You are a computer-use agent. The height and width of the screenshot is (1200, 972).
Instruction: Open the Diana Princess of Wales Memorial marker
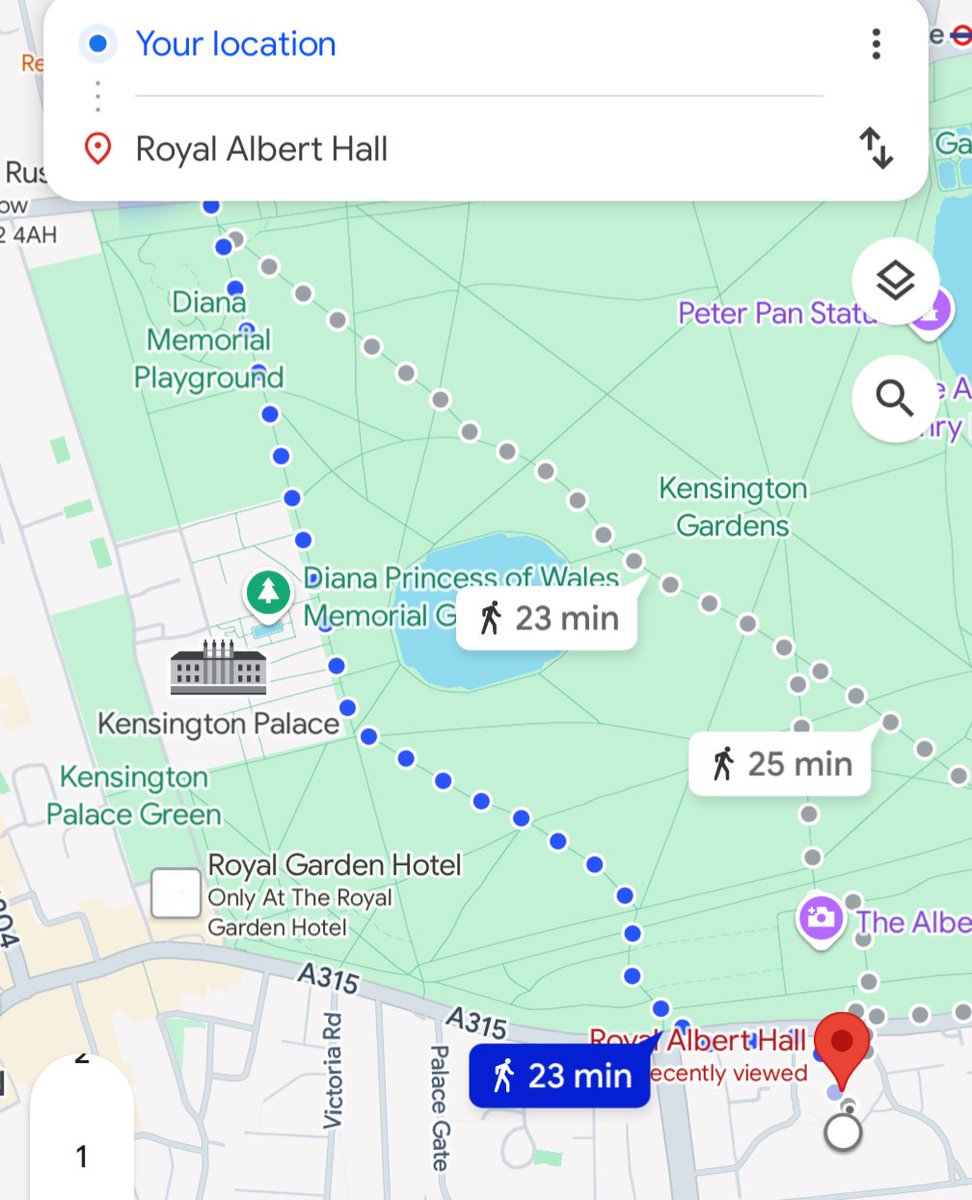click(x=268, y=593)
